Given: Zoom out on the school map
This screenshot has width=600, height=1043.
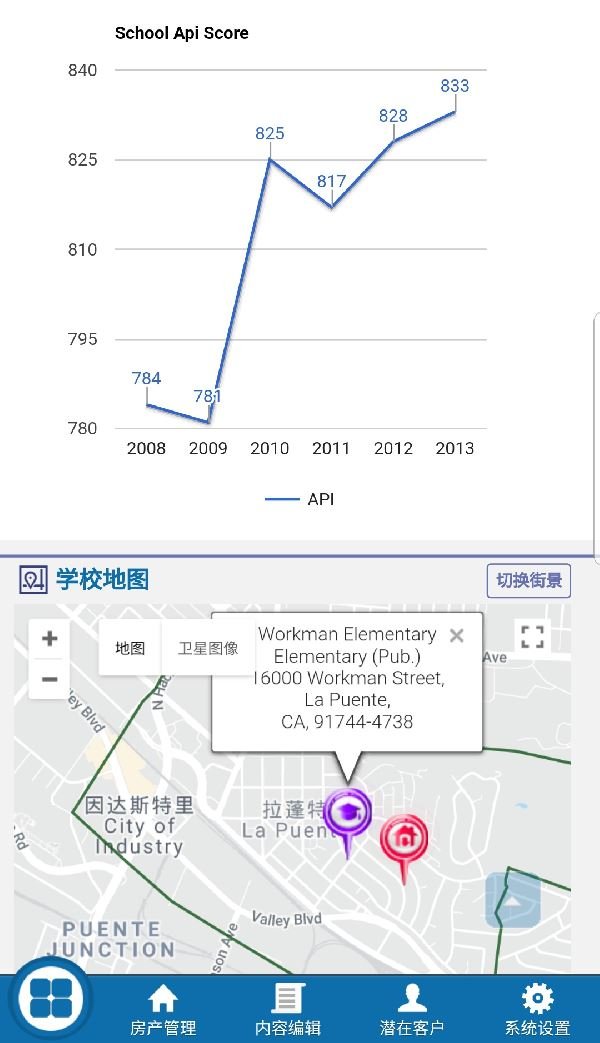Looking at the screenshot, I should 49,679.
